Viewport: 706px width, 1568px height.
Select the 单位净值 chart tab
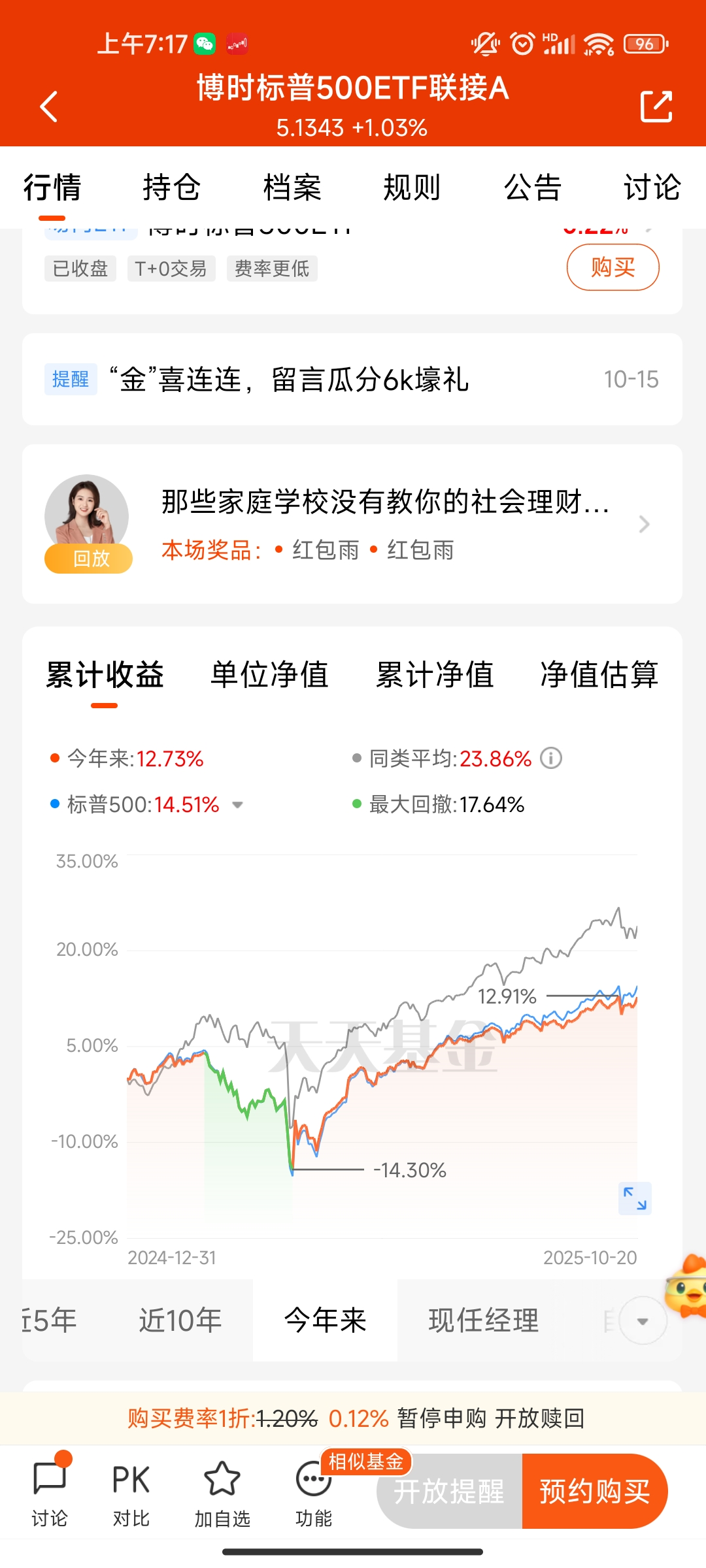pos(269,675)
